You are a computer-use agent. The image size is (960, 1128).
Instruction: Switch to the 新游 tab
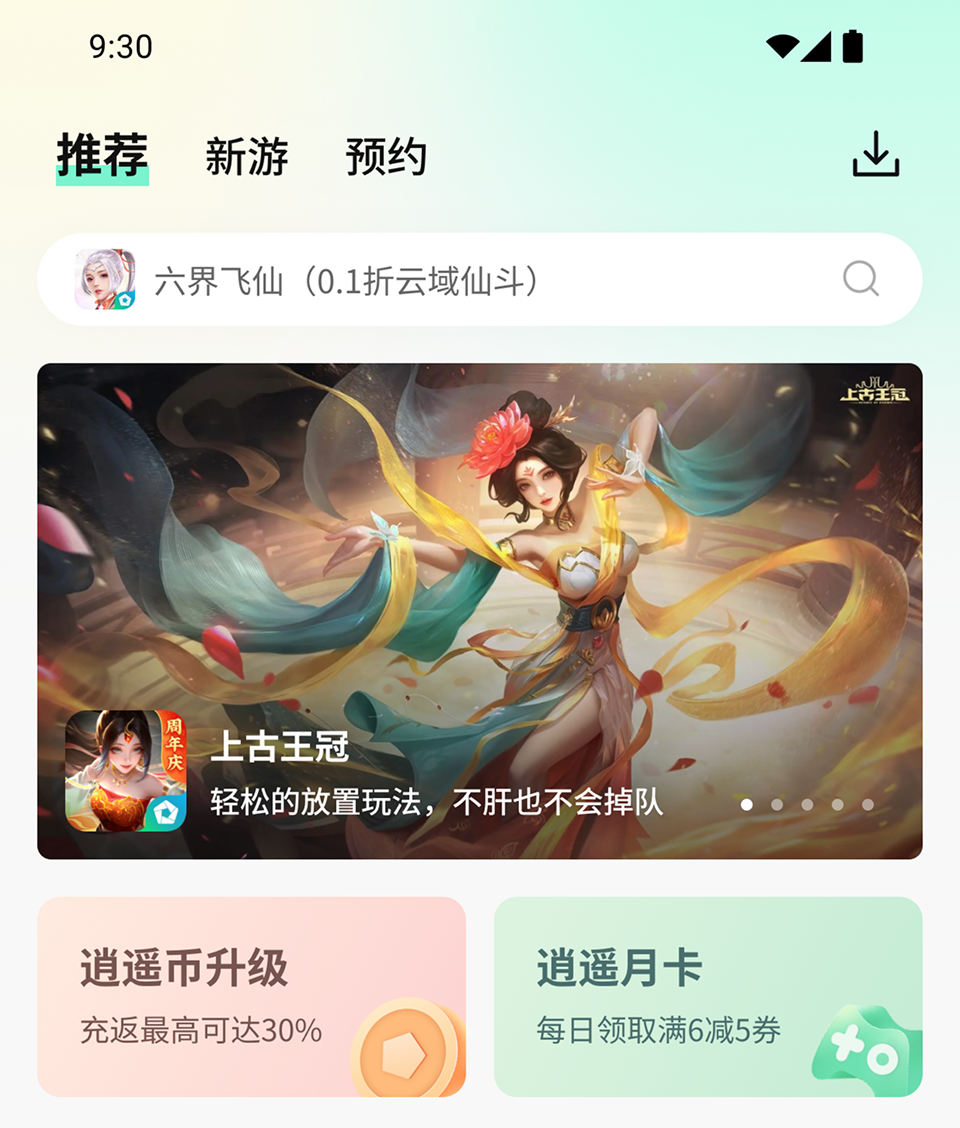tap(247, 157)
